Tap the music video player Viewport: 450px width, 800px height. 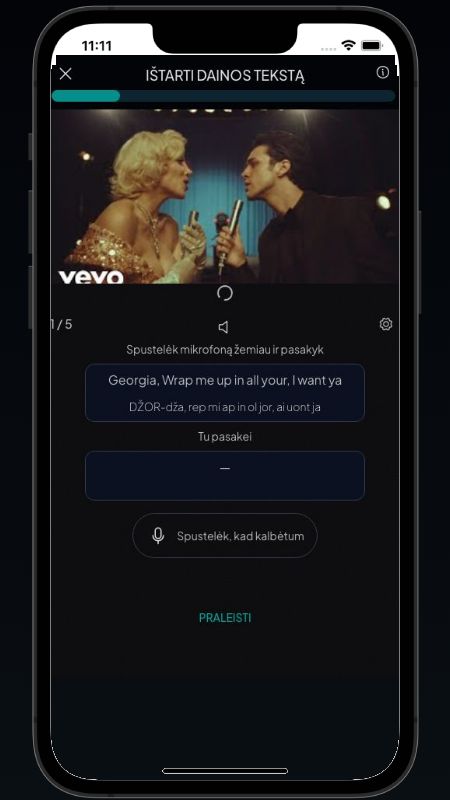[x=225, y=196]
